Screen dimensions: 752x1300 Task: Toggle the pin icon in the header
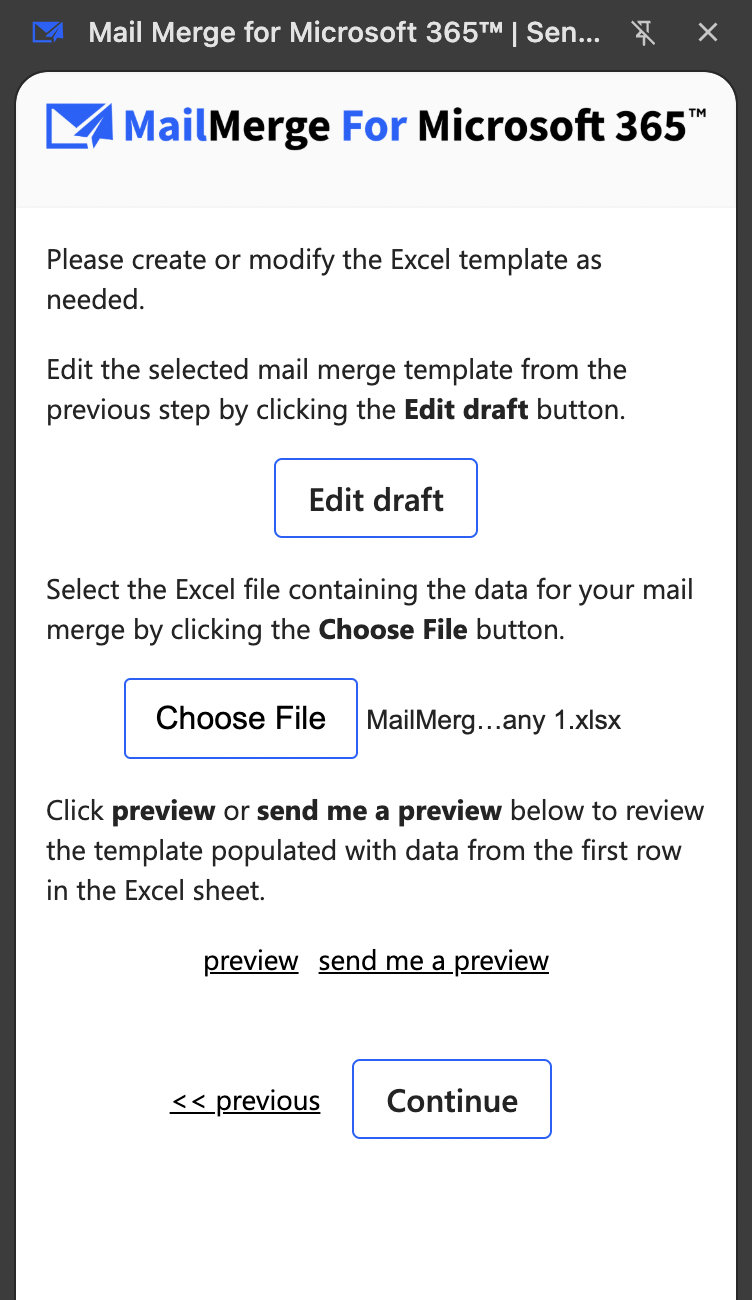click(645, 33)
